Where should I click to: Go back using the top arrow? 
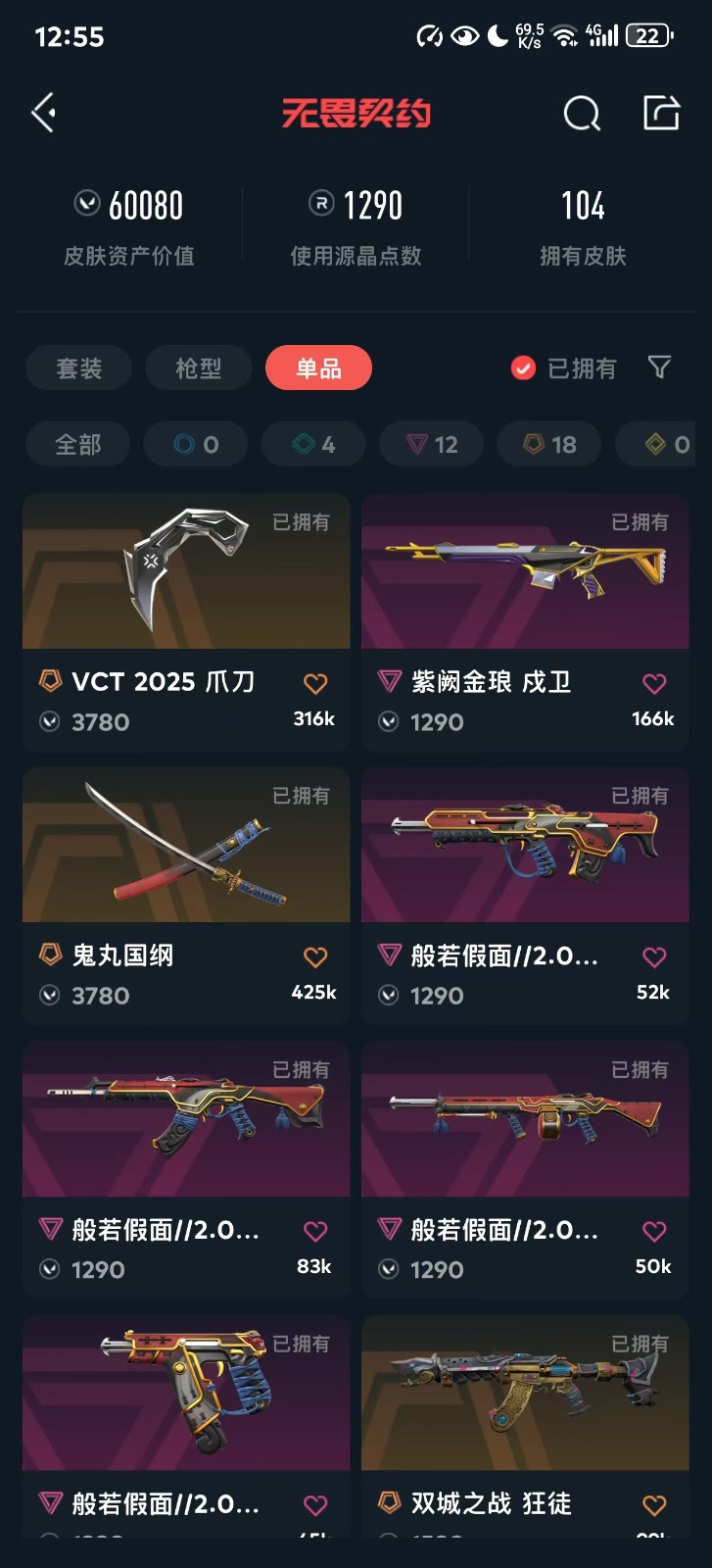(x=43, y=114)
